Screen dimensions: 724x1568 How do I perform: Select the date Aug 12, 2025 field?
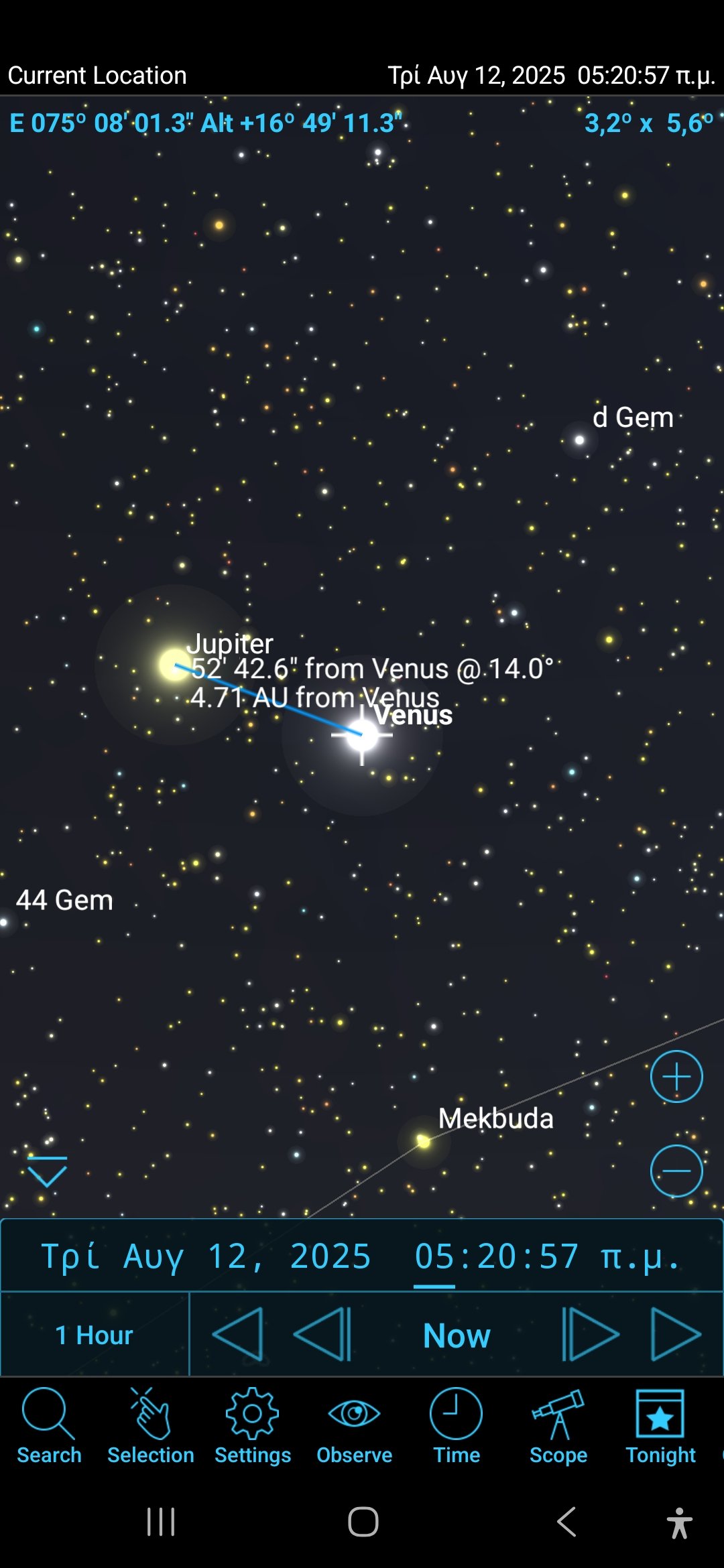point(206,1256)
